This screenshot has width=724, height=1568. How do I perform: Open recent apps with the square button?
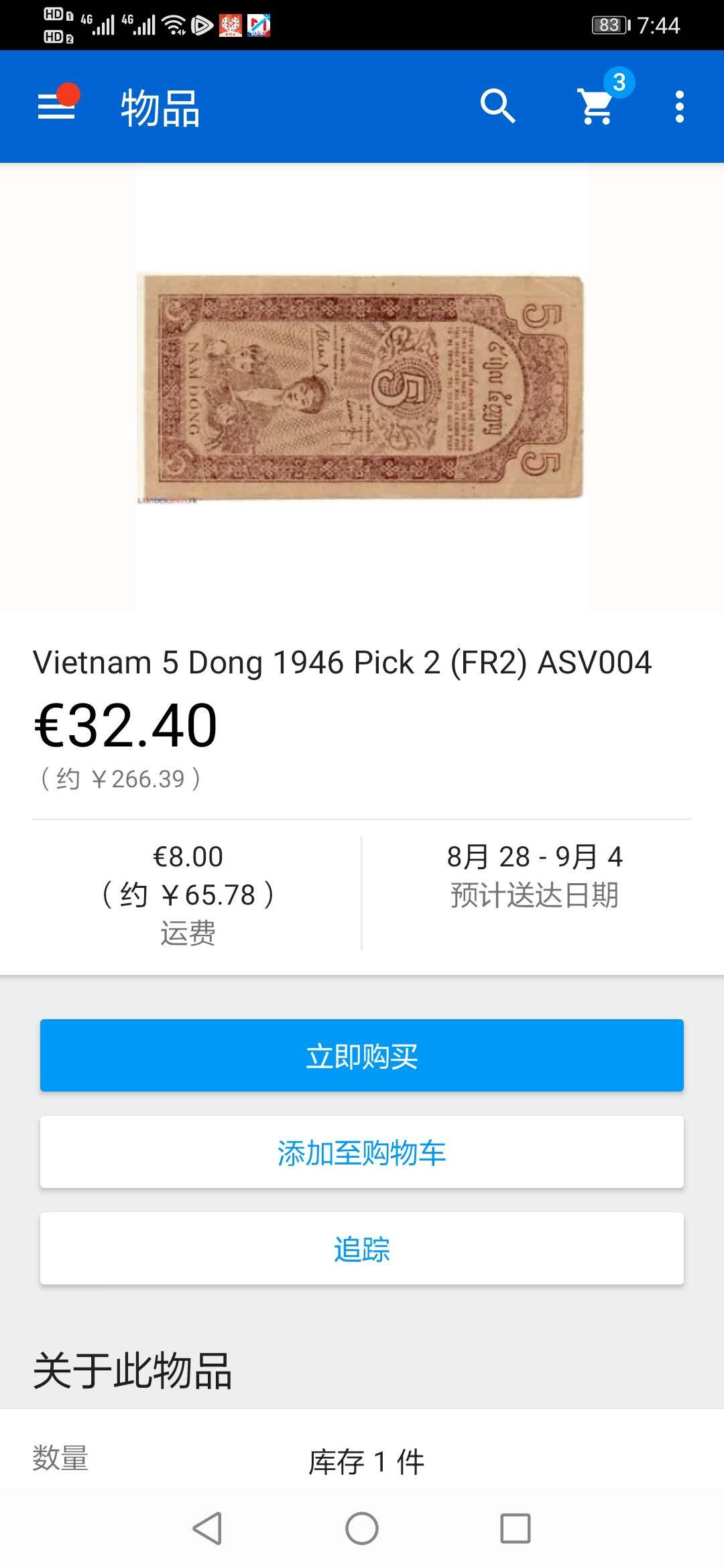[x=514, y=1530]
